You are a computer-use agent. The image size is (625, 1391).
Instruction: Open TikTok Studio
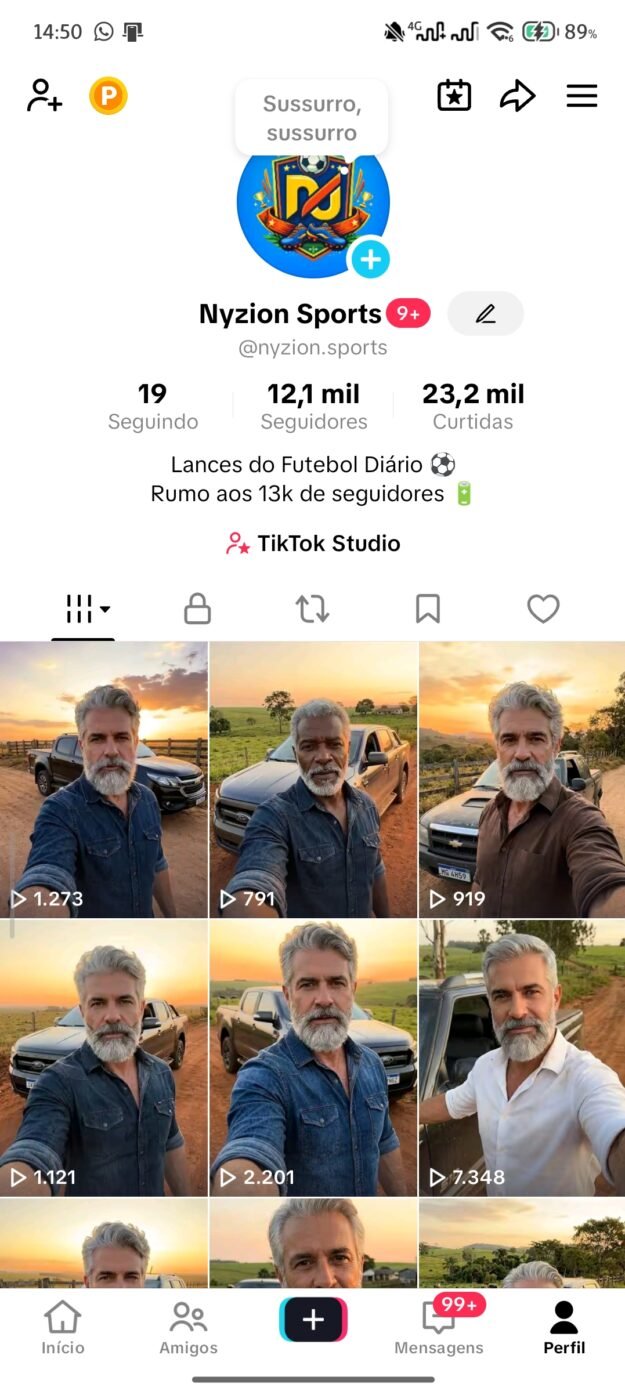[313, 544]
